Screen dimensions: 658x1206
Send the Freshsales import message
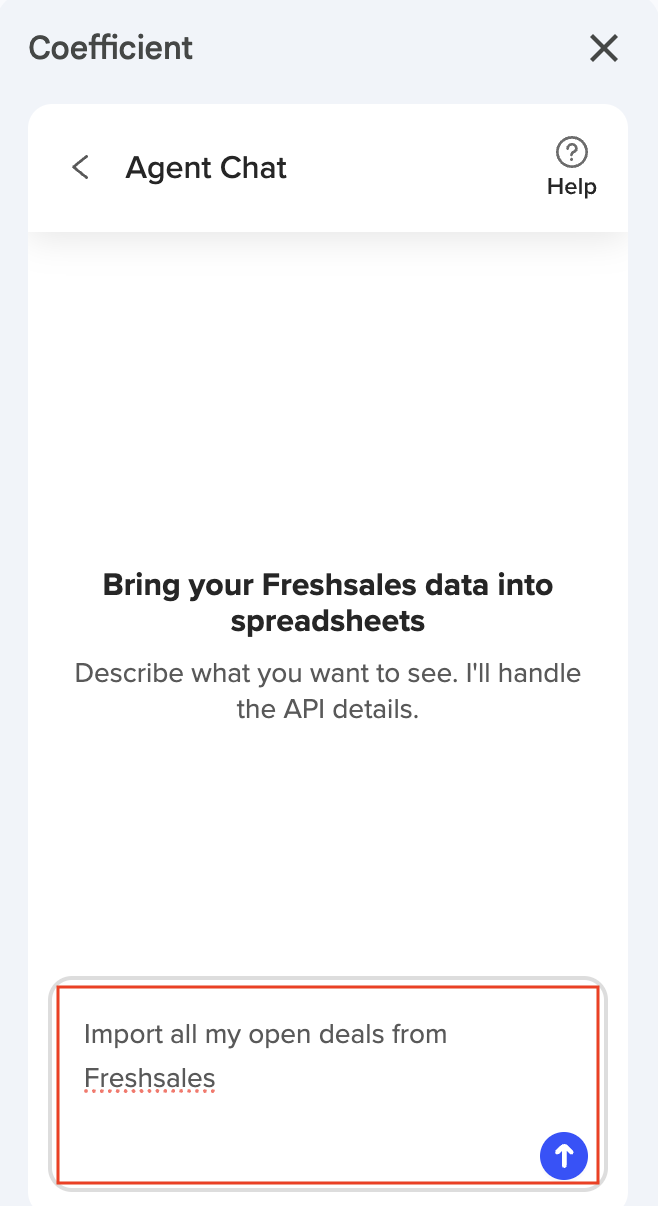point(564,1156)
